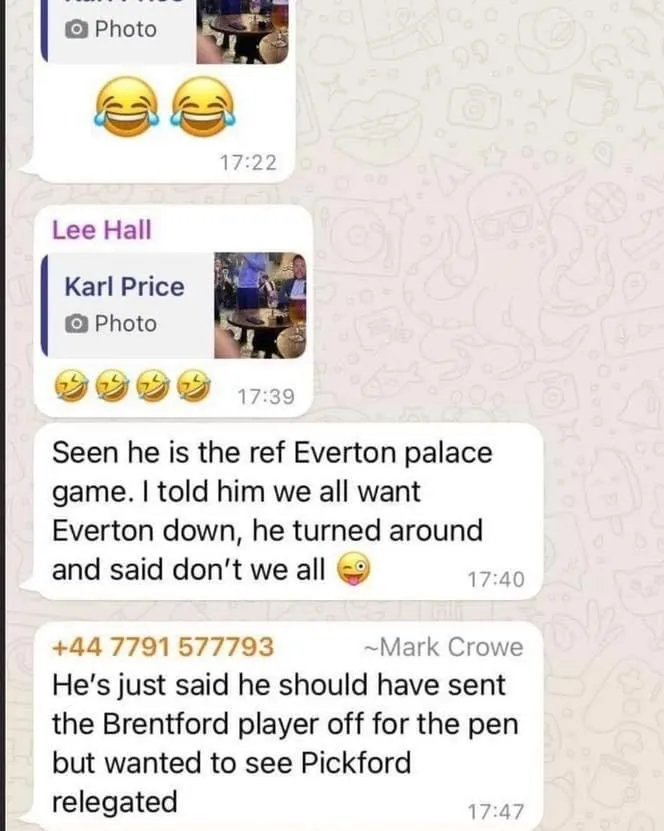Open the quoted photo reply in the 17:22 message

[x=170, y=31]
